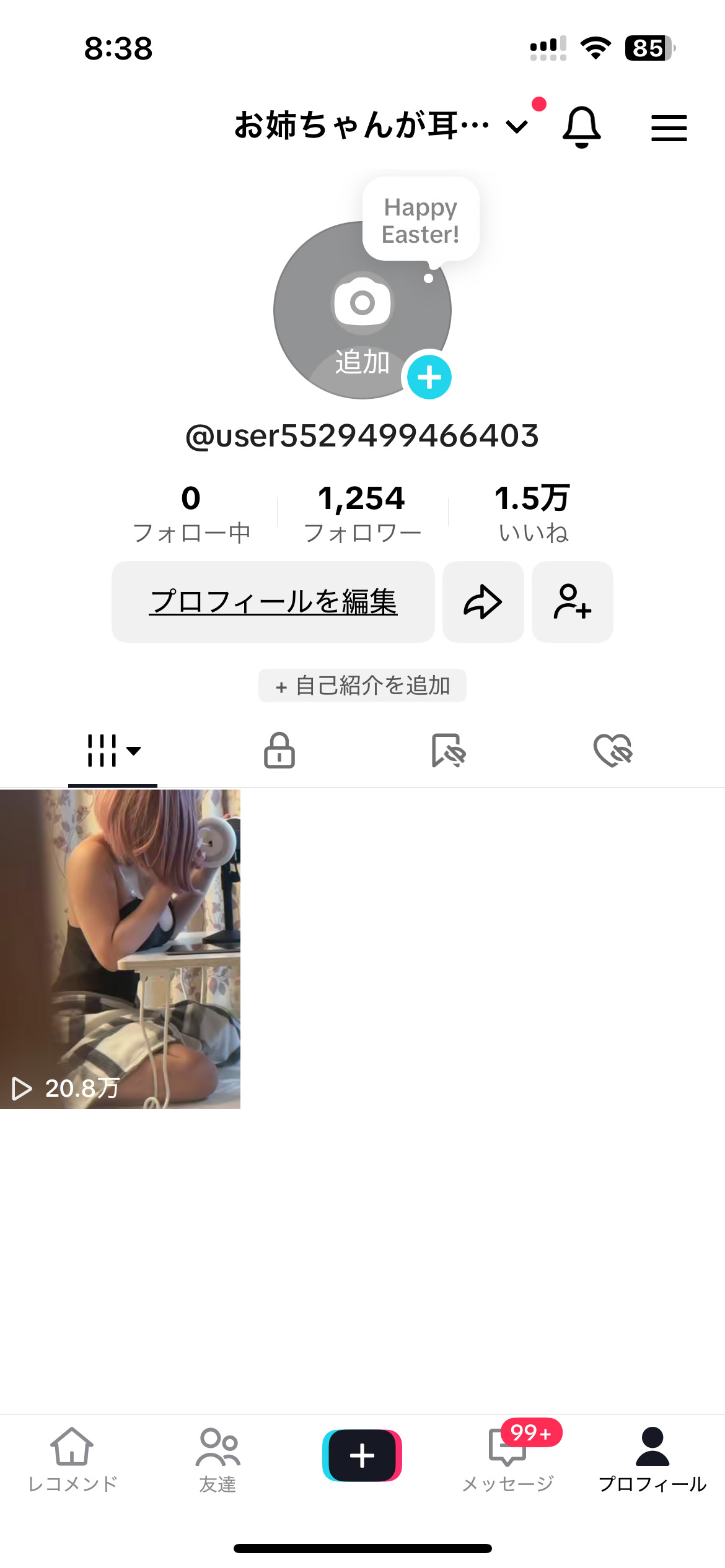Open the Happy Easter thought bubble
Image resolution: width=725 pixels, height=1568 pixels.
[421, 220]
